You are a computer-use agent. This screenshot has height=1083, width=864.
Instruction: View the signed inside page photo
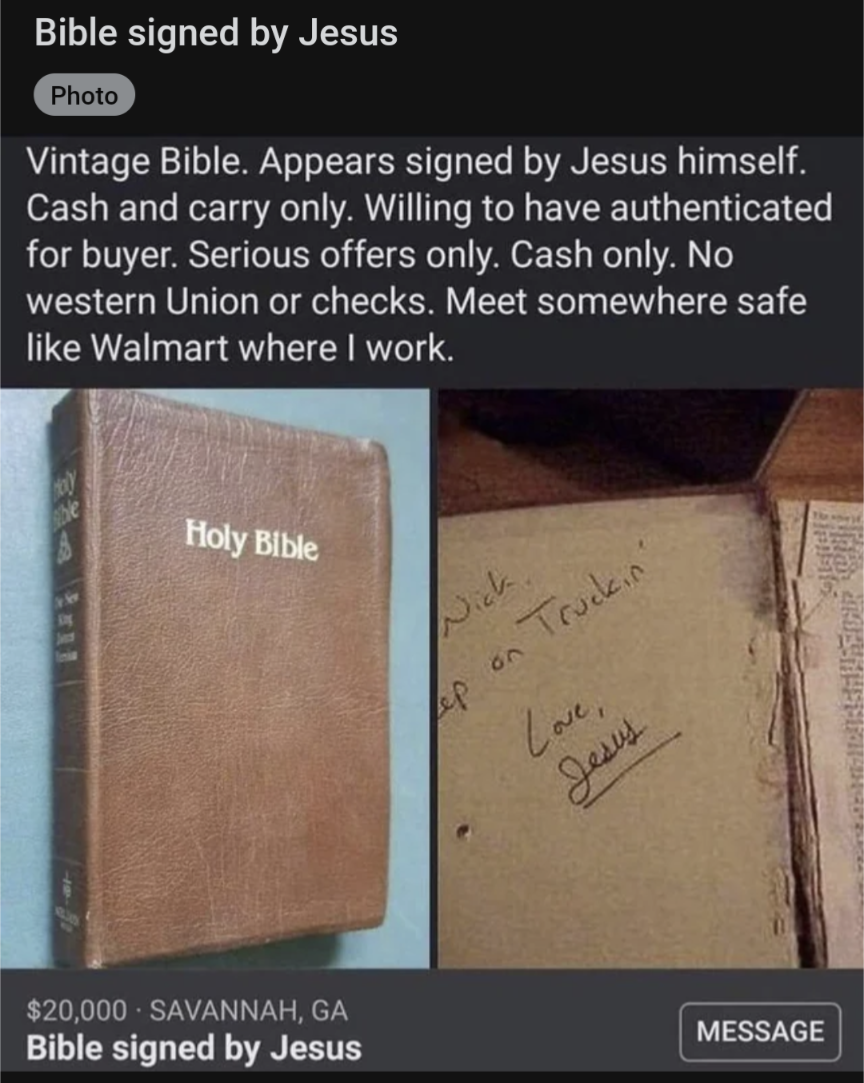(x=650, y=678)
